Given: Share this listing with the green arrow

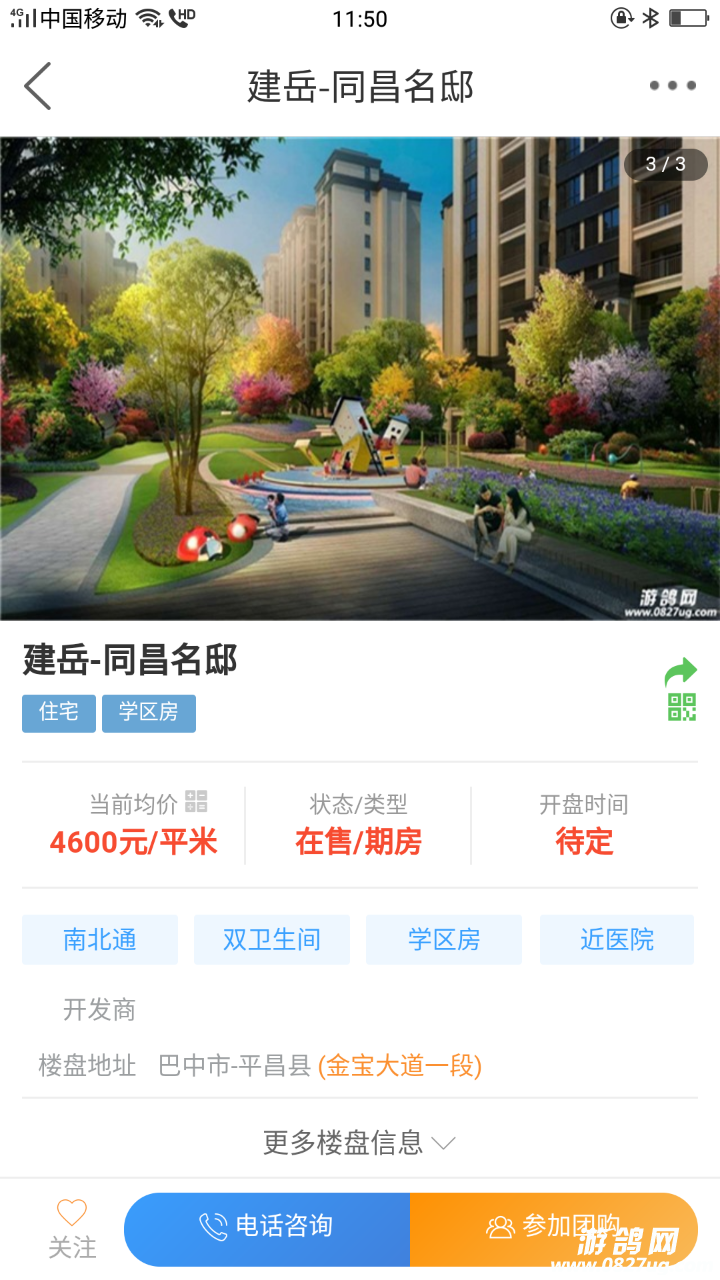Looking at the screenshot, I should 681,672.
